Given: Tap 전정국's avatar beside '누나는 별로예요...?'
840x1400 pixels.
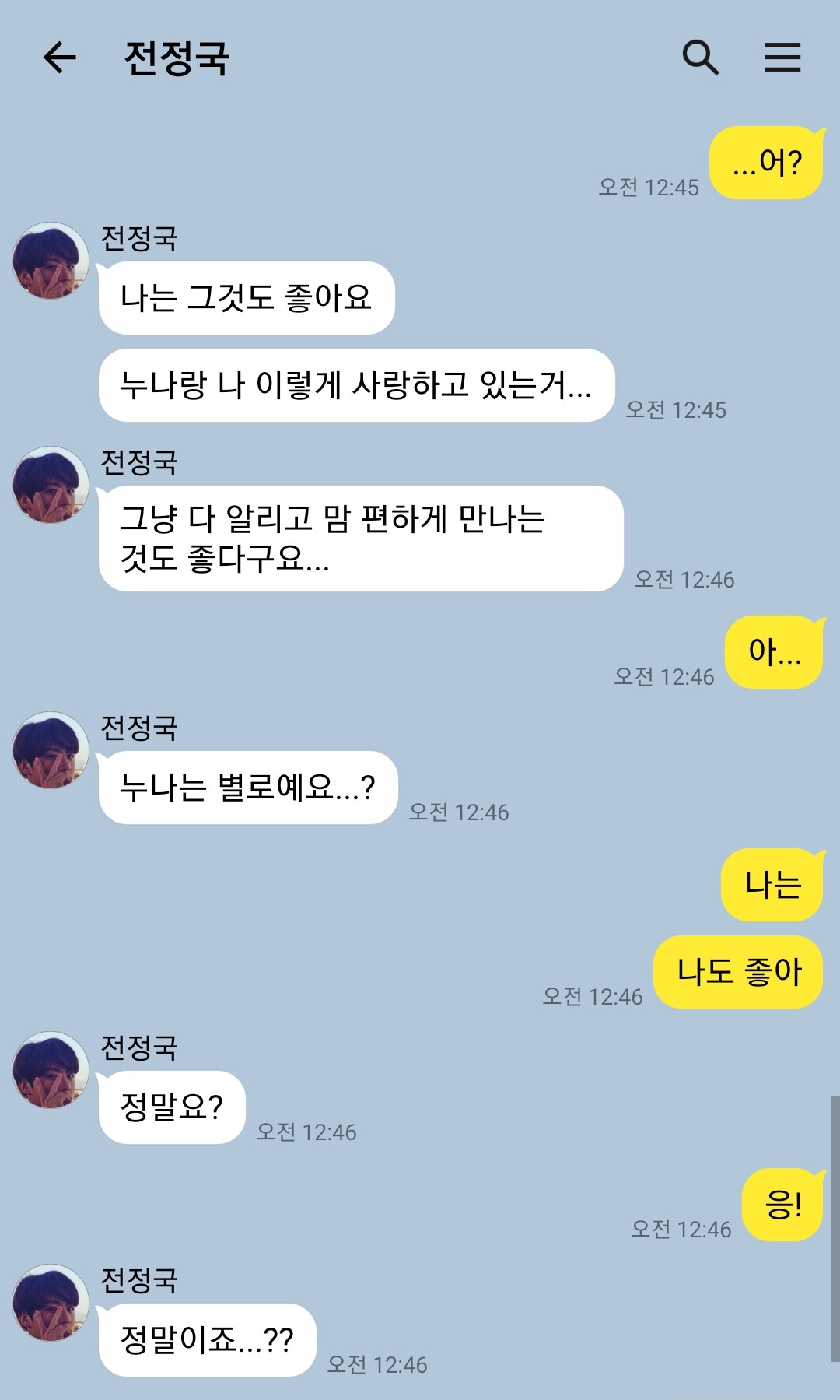Looking at the screenshot, I should [x=51, y=750].
